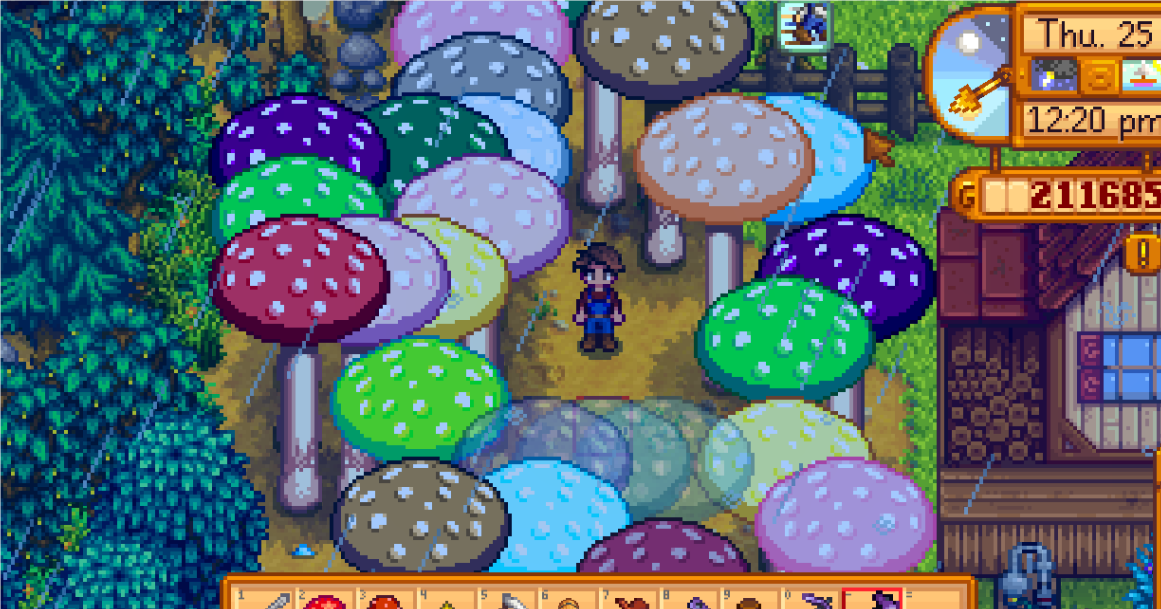Select toolbar slot 3 item

tap(384, 600)
